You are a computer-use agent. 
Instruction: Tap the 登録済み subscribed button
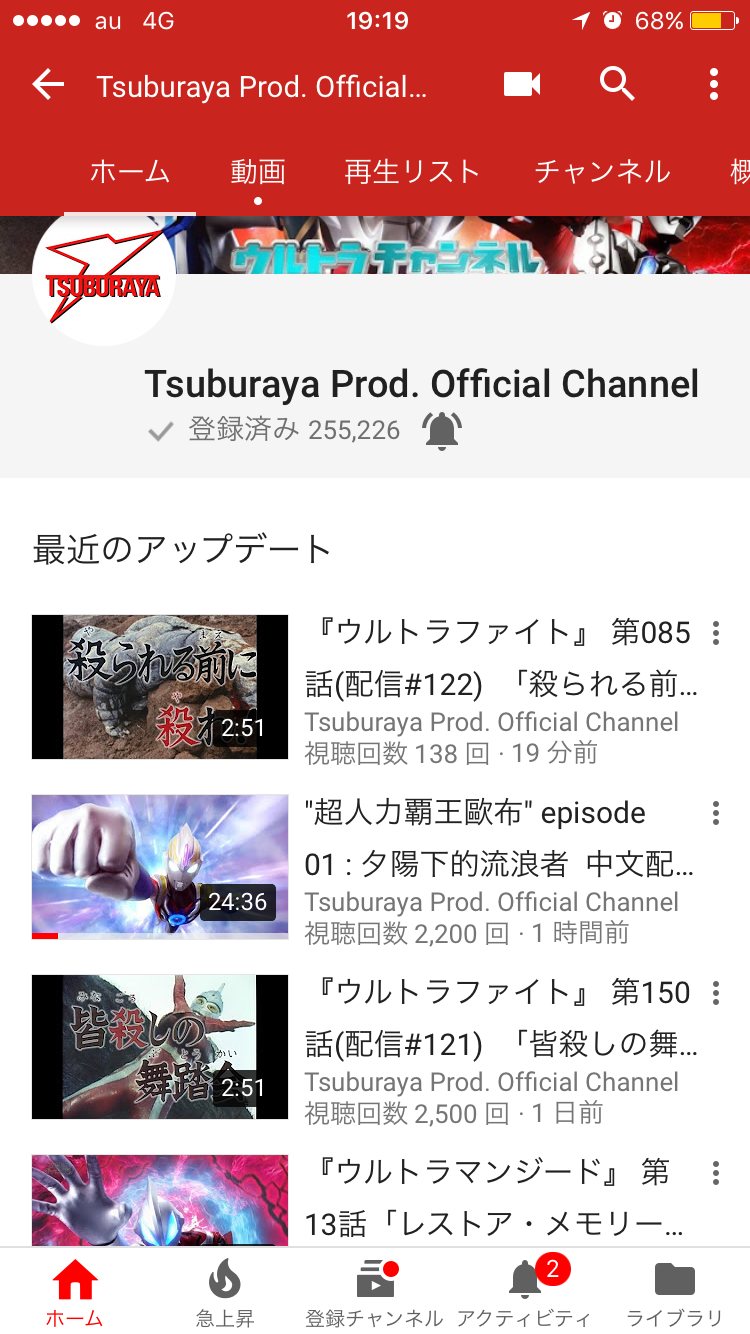point(273,430)
